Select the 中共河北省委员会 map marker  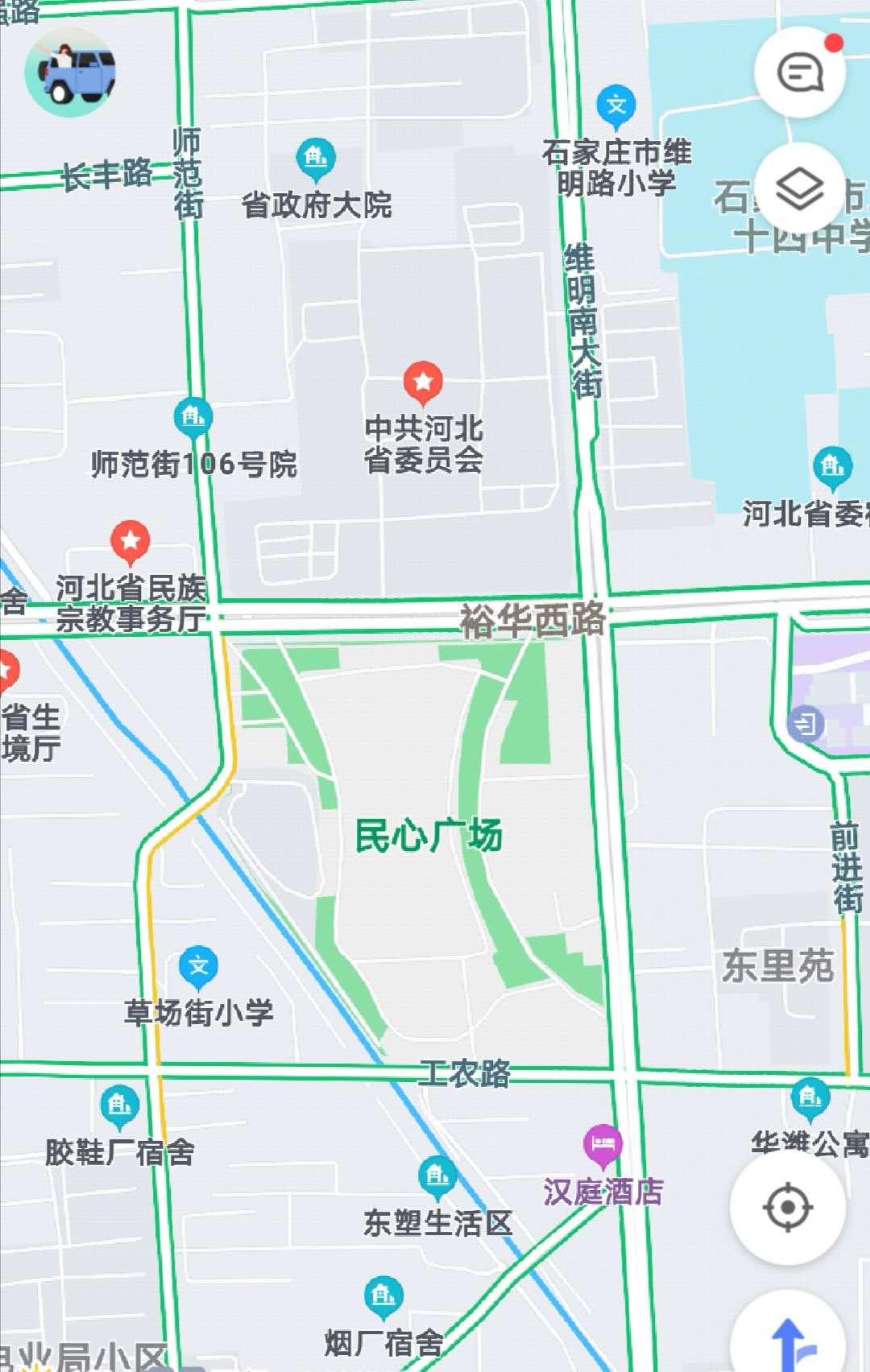coord(423,382)
